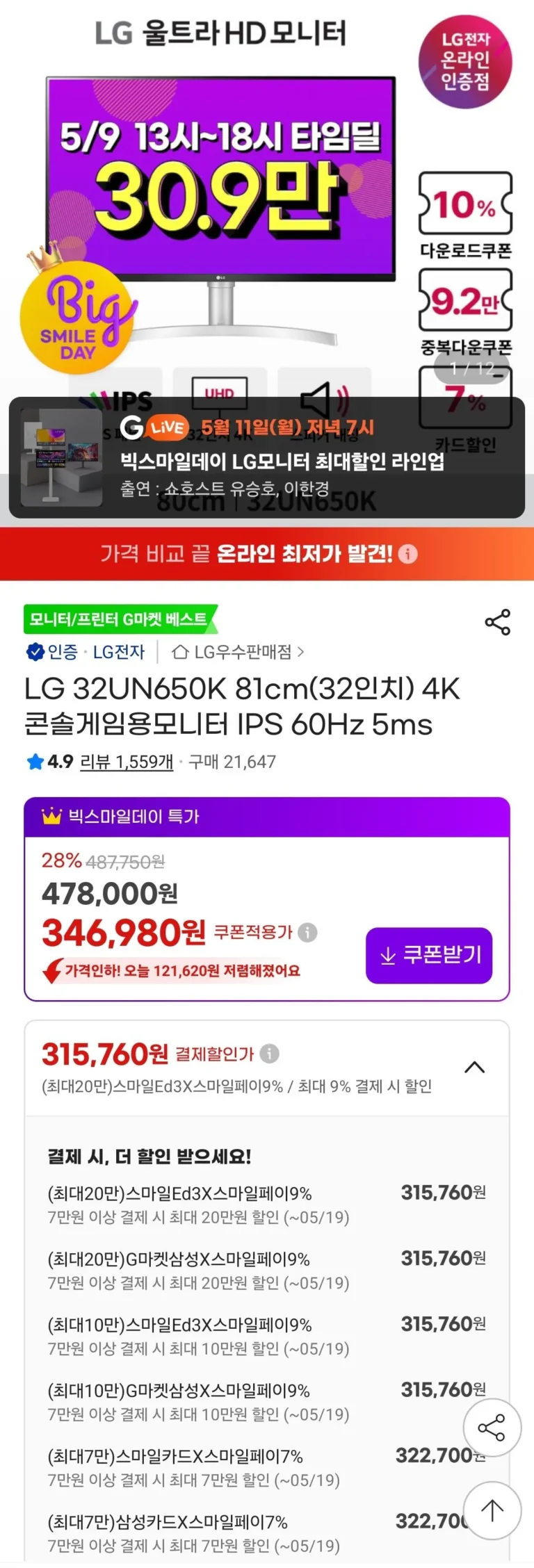Share the product via the icon beside the badge

click(498, 622)
